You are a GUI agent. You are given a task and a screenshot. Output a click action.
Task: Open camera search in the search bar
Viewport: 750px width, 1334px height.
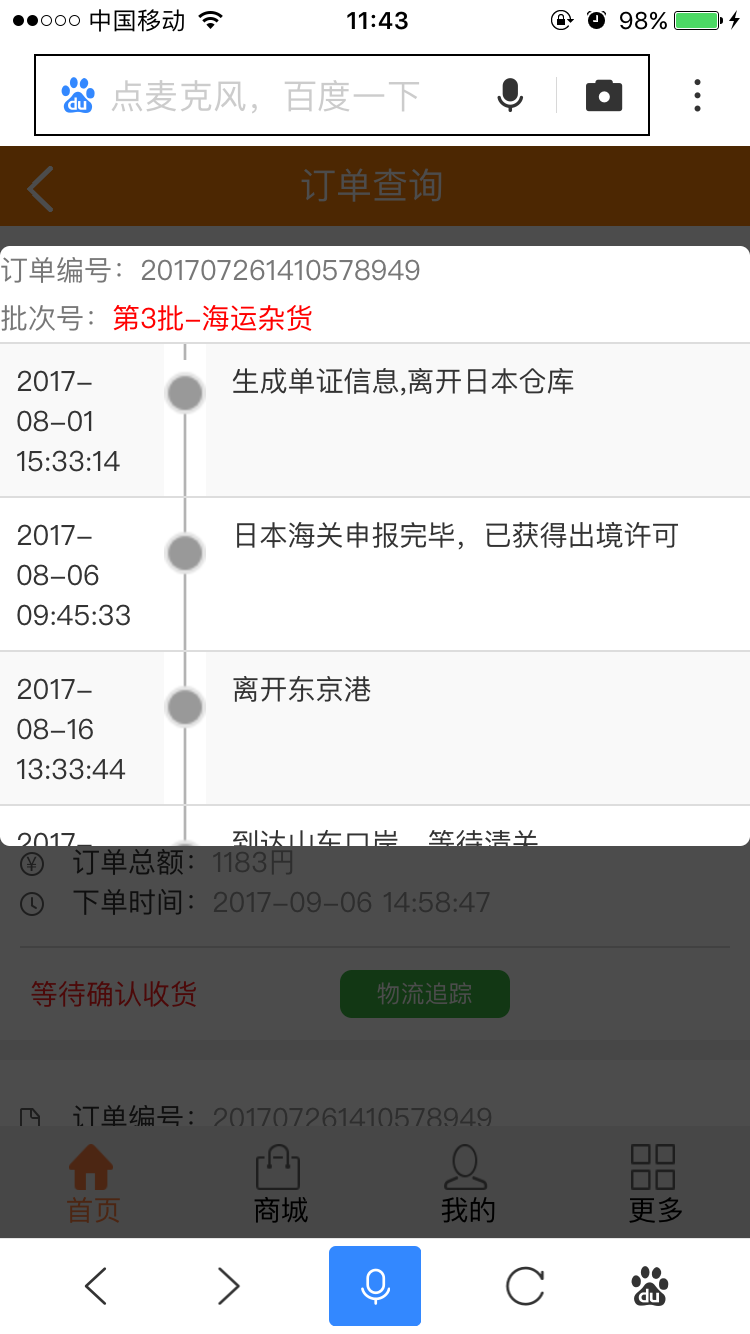tap(604, 95)
